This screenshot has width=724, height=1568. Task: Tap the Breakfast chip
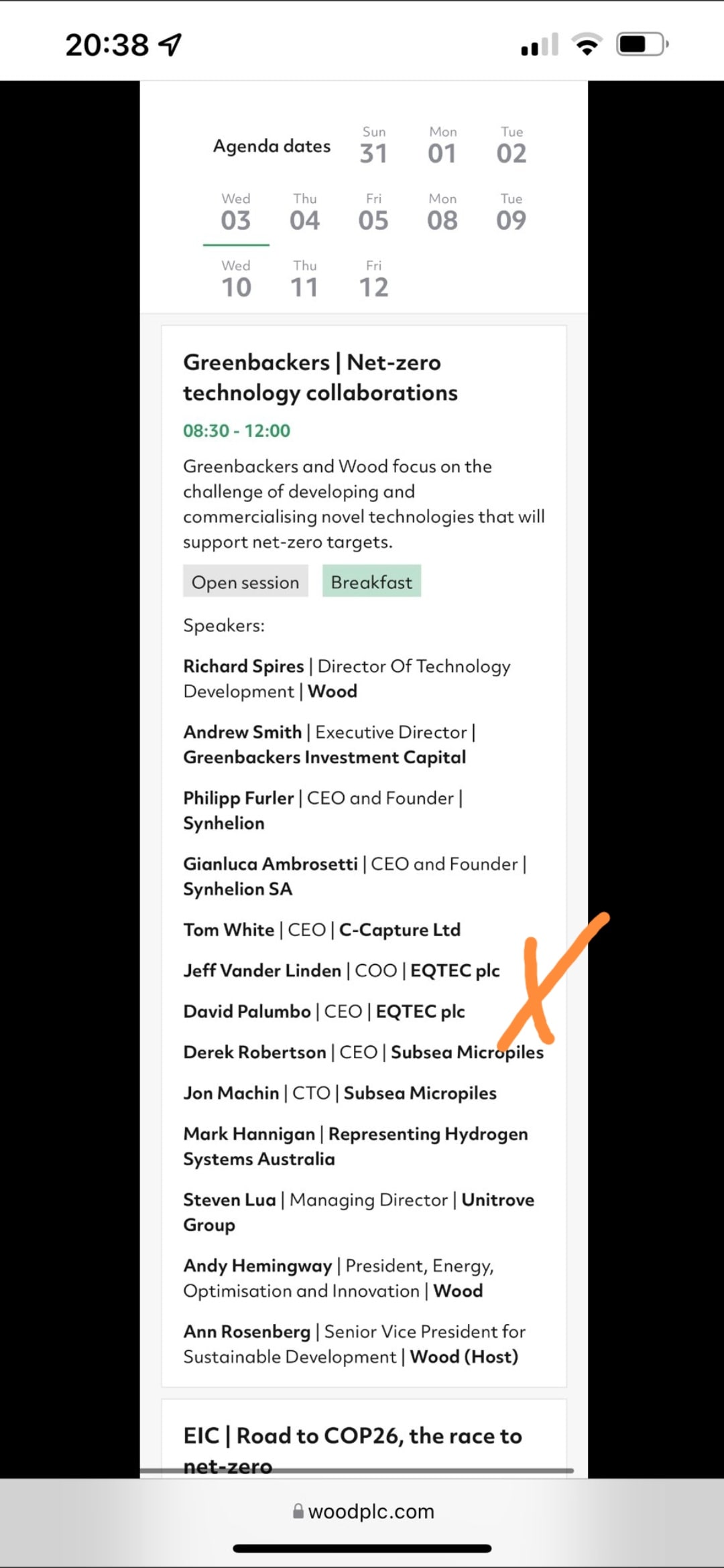click(371, 582)
